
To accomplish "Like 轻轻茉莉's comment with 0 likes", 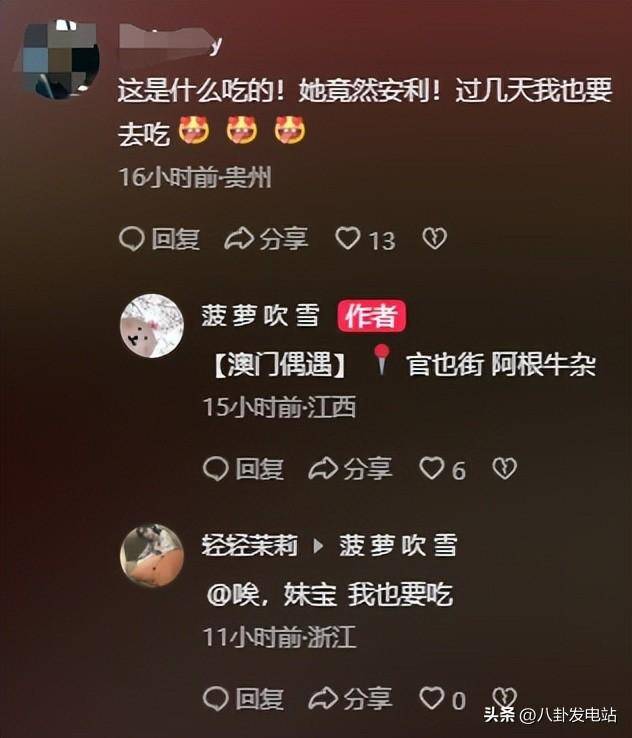I will (431, 699).
